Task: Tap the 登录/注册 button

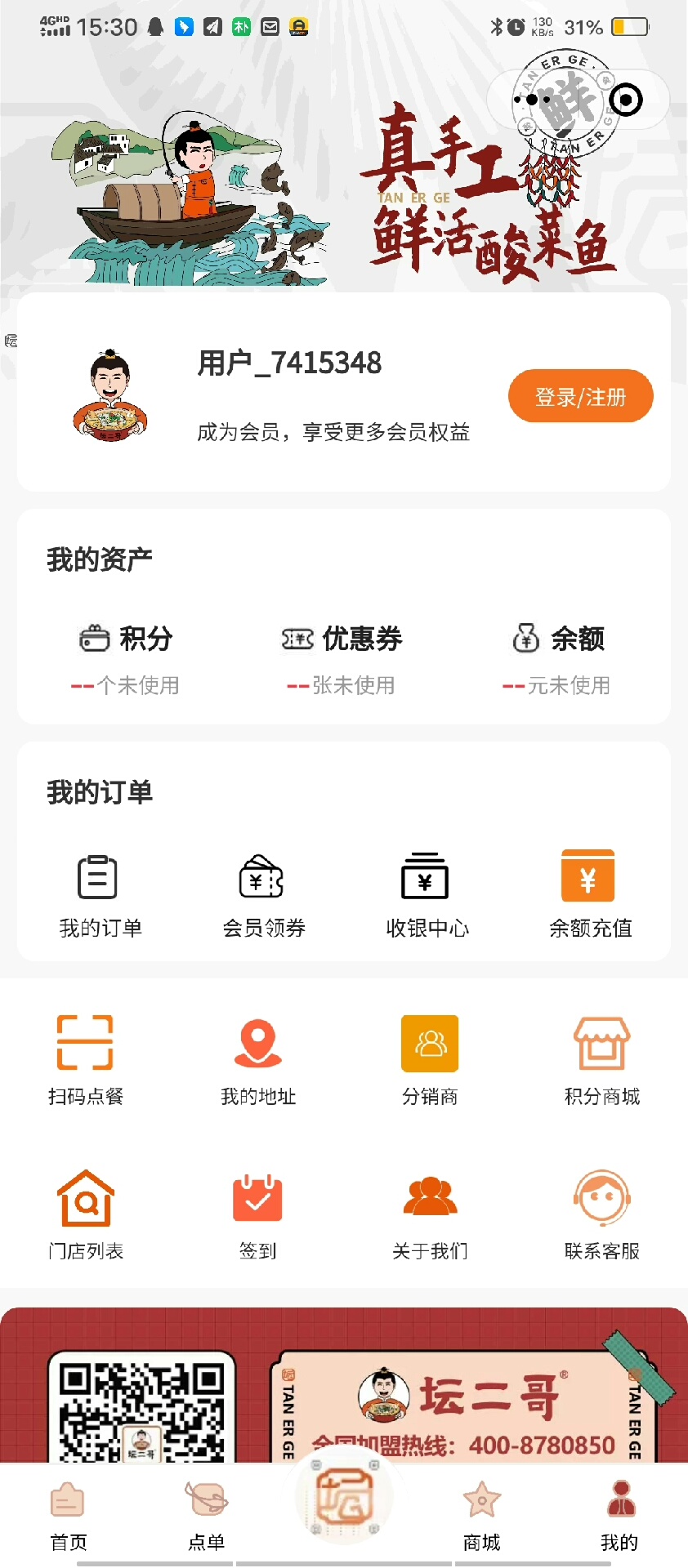Action: click(580, 397)
